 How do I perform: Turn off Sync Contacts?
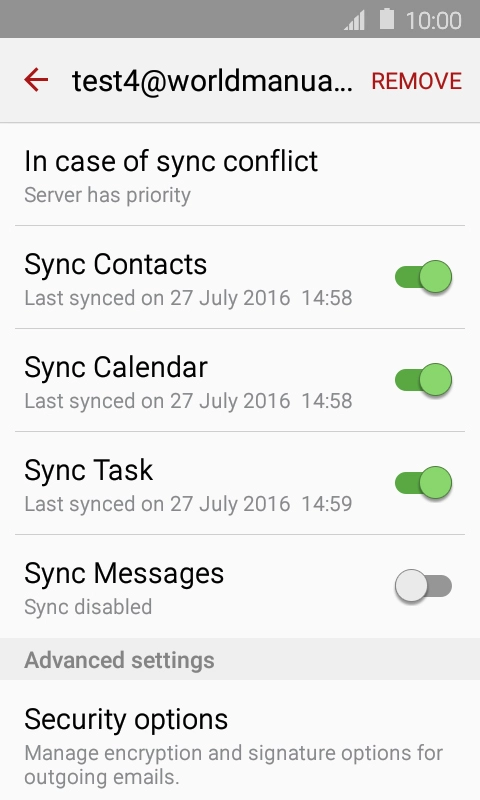point(423,277)
